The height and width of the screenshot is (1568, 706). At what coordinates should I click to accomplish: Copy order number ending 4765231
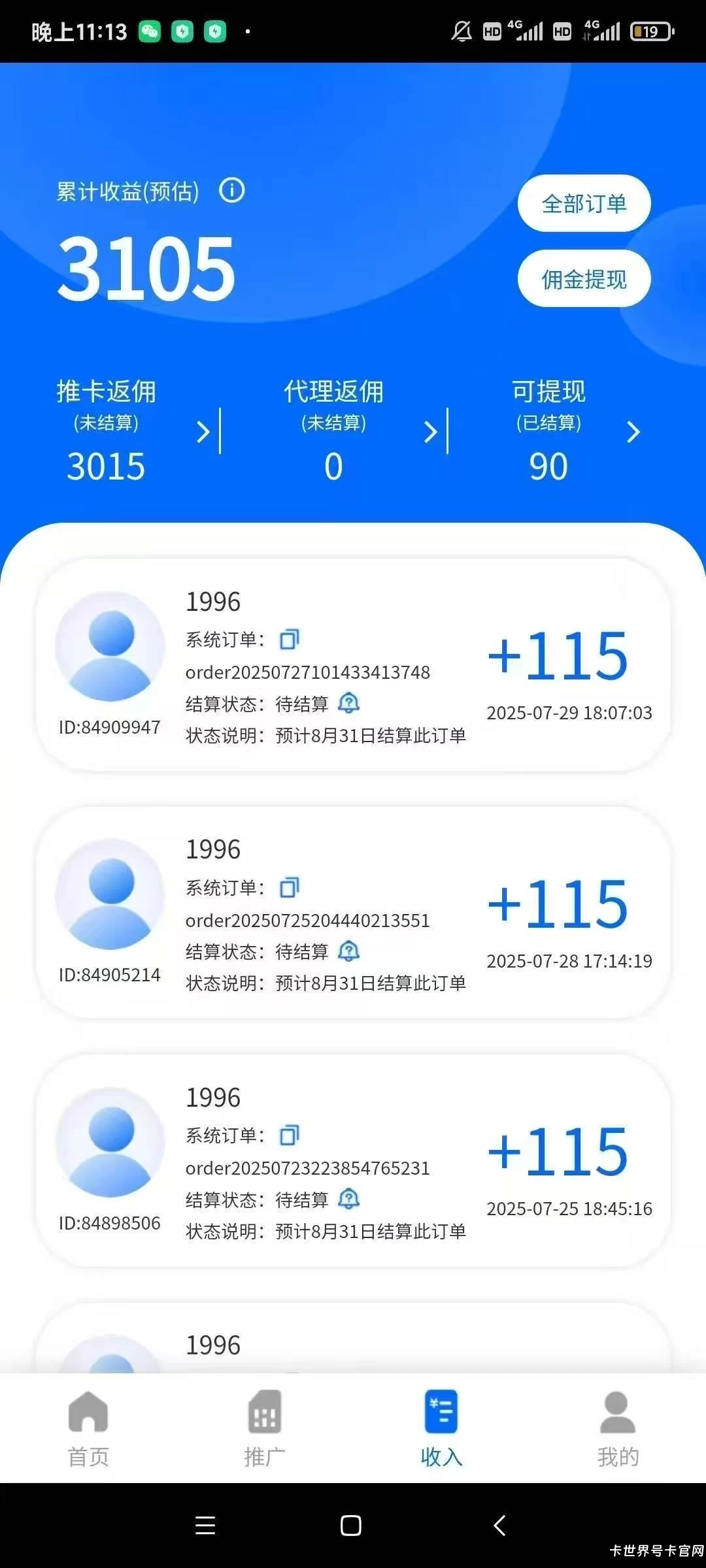click(290, 1135)
